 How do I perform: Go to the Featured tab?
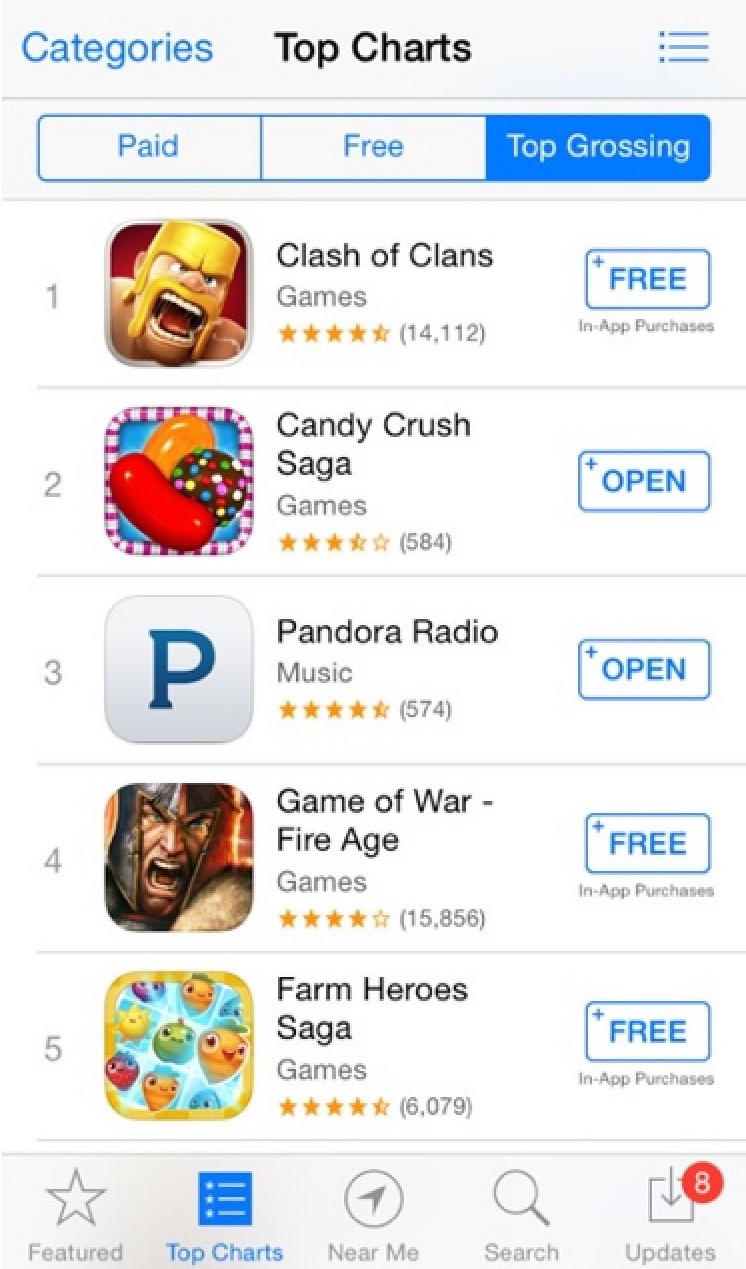(x=75, y=1215)
